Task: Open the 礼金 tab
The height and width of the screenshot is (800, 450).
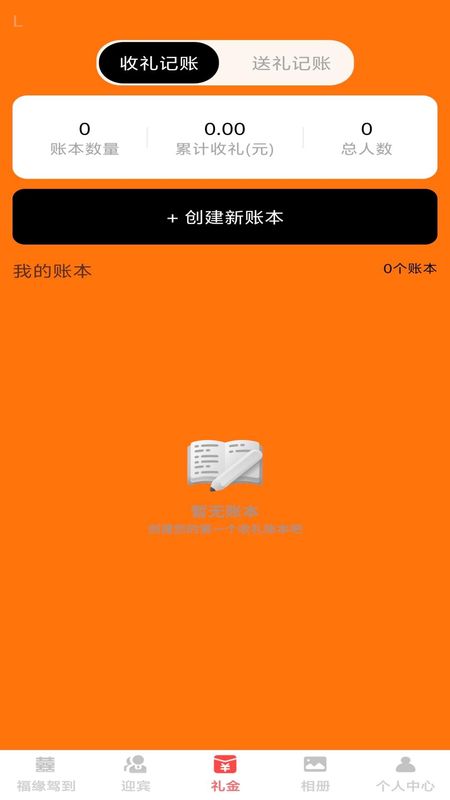Action: (225, 774)
